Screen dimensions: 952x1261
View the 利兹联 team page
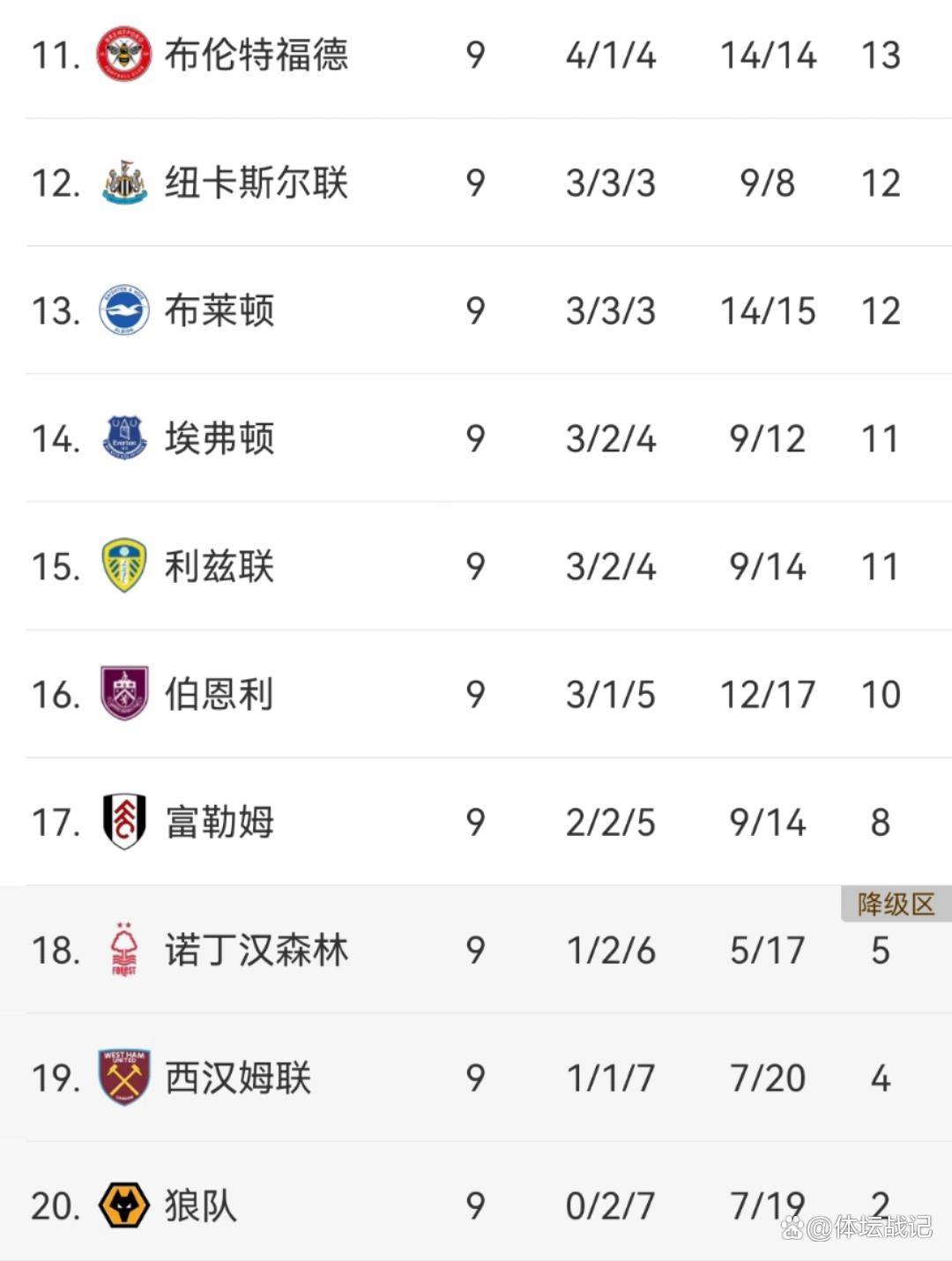click(x=219, y=567)
